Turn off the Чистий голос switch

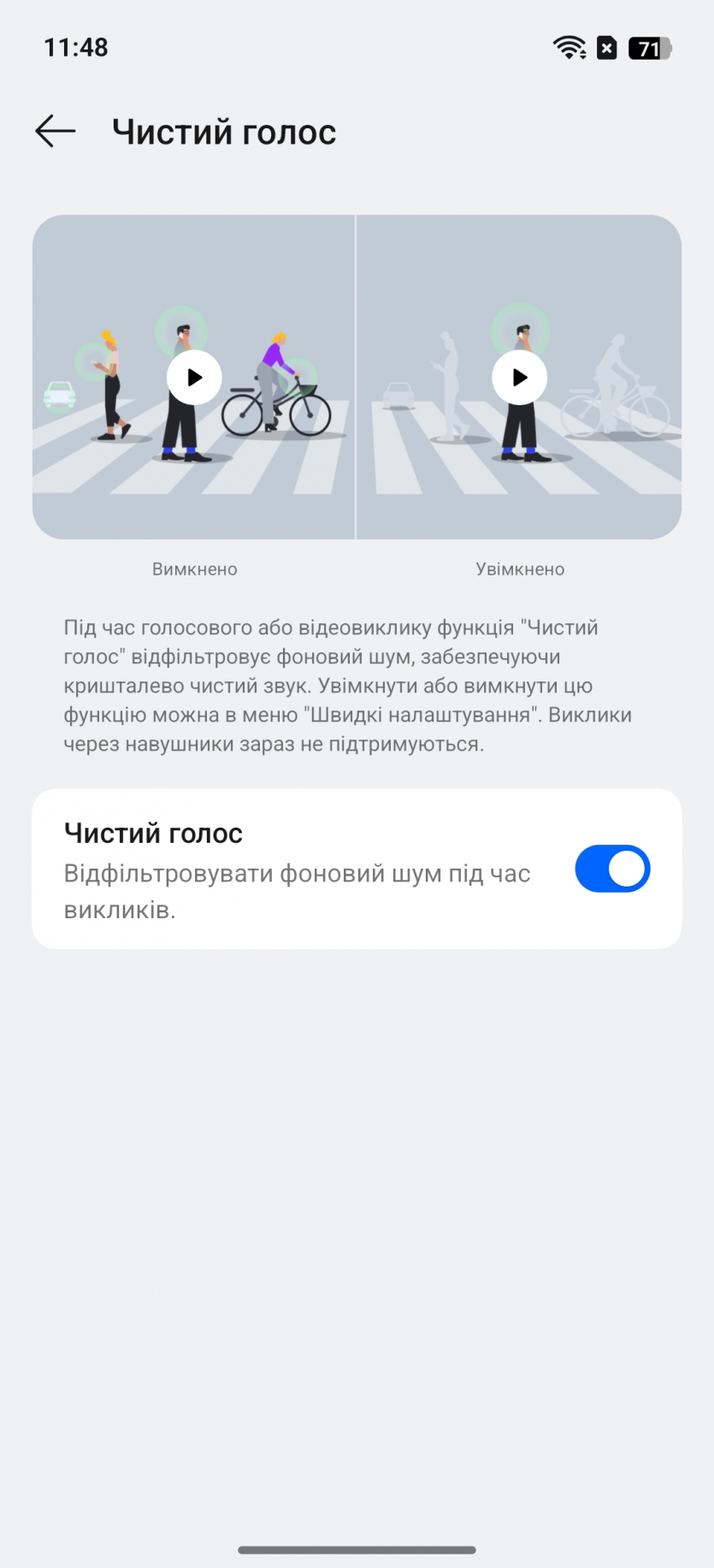point(612,869)
